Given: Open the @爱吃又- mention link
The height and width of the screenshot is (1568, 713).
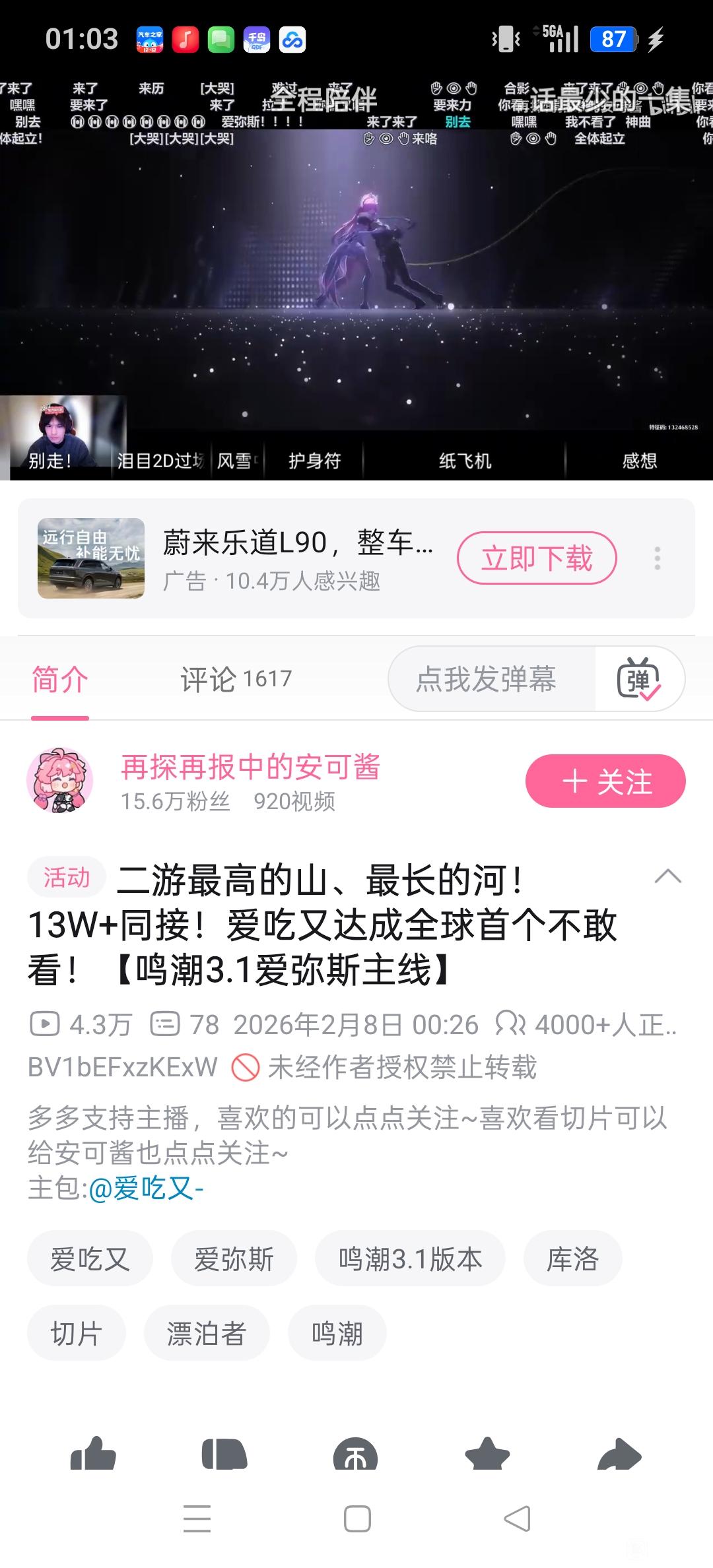Looking at the screenshot, I should click(x=146, y=1189).
